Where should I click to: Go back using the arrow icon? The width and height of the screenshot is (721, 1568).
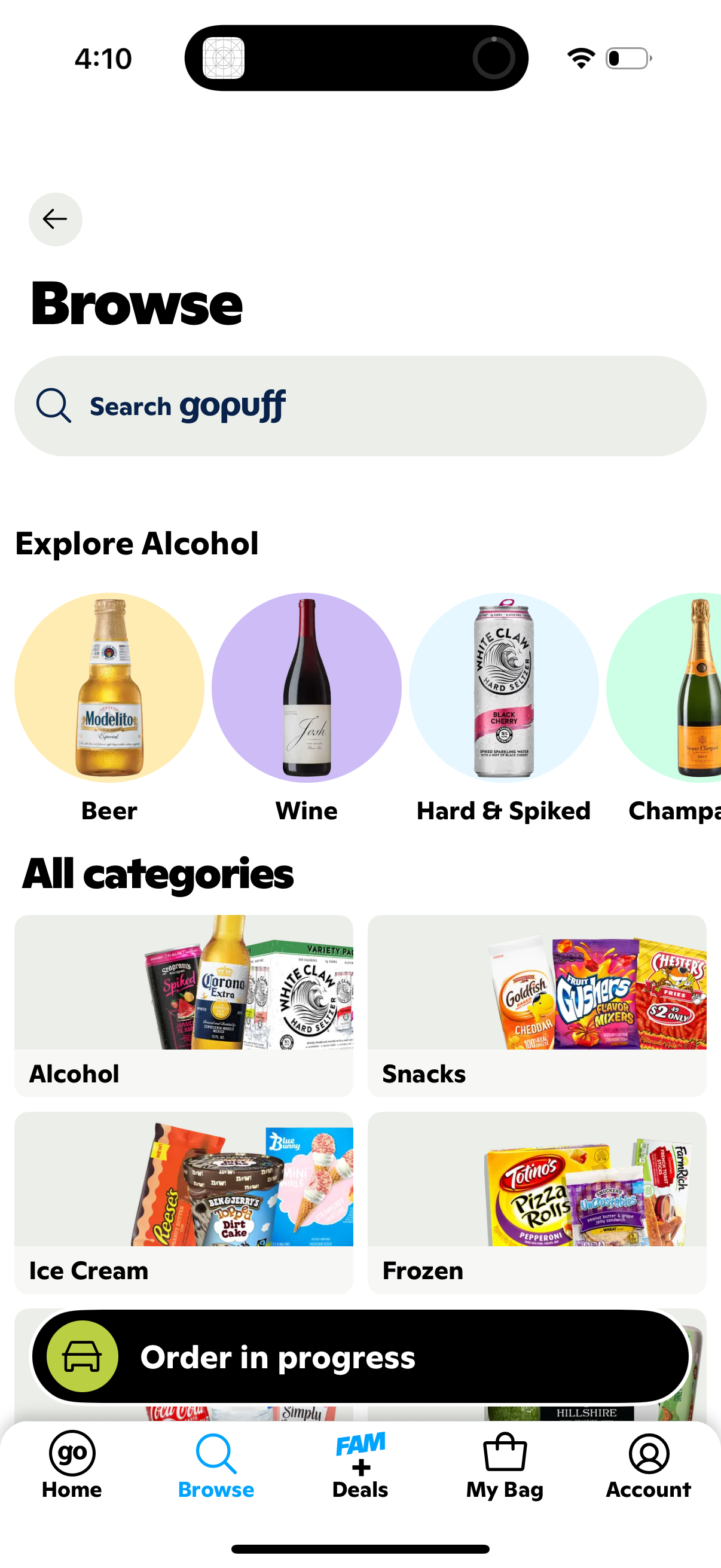pos(56,219)
